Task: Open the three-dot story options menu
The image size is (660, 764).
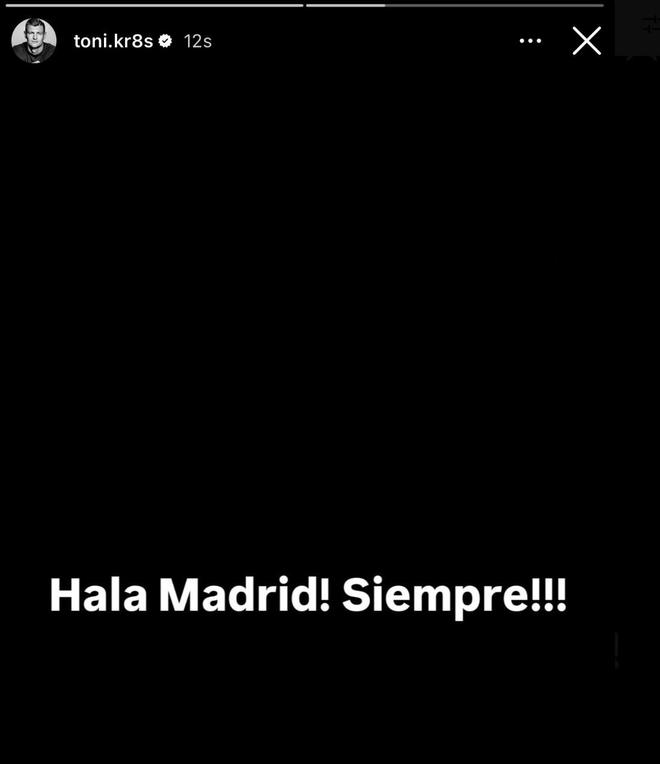Action: [x=530, y=41]
